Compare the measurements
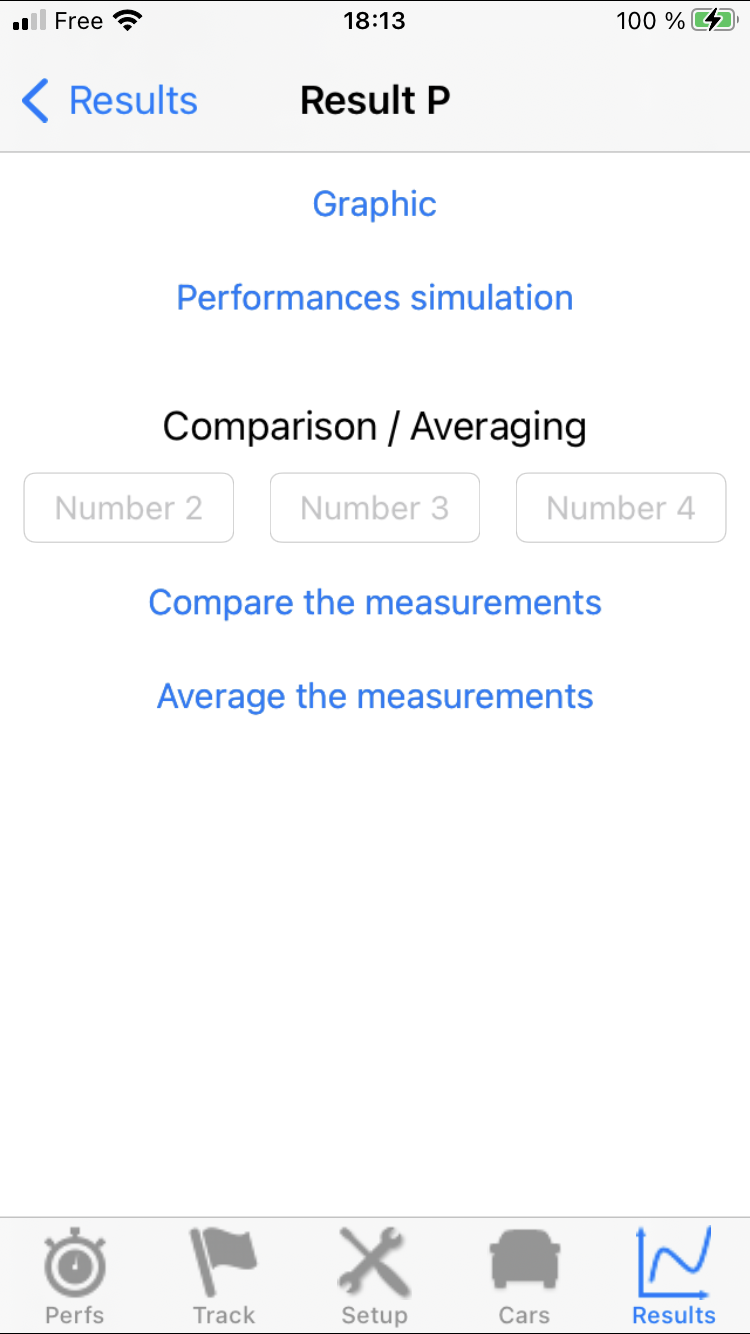The image size is (750, 1334). [x=374, y=603]
